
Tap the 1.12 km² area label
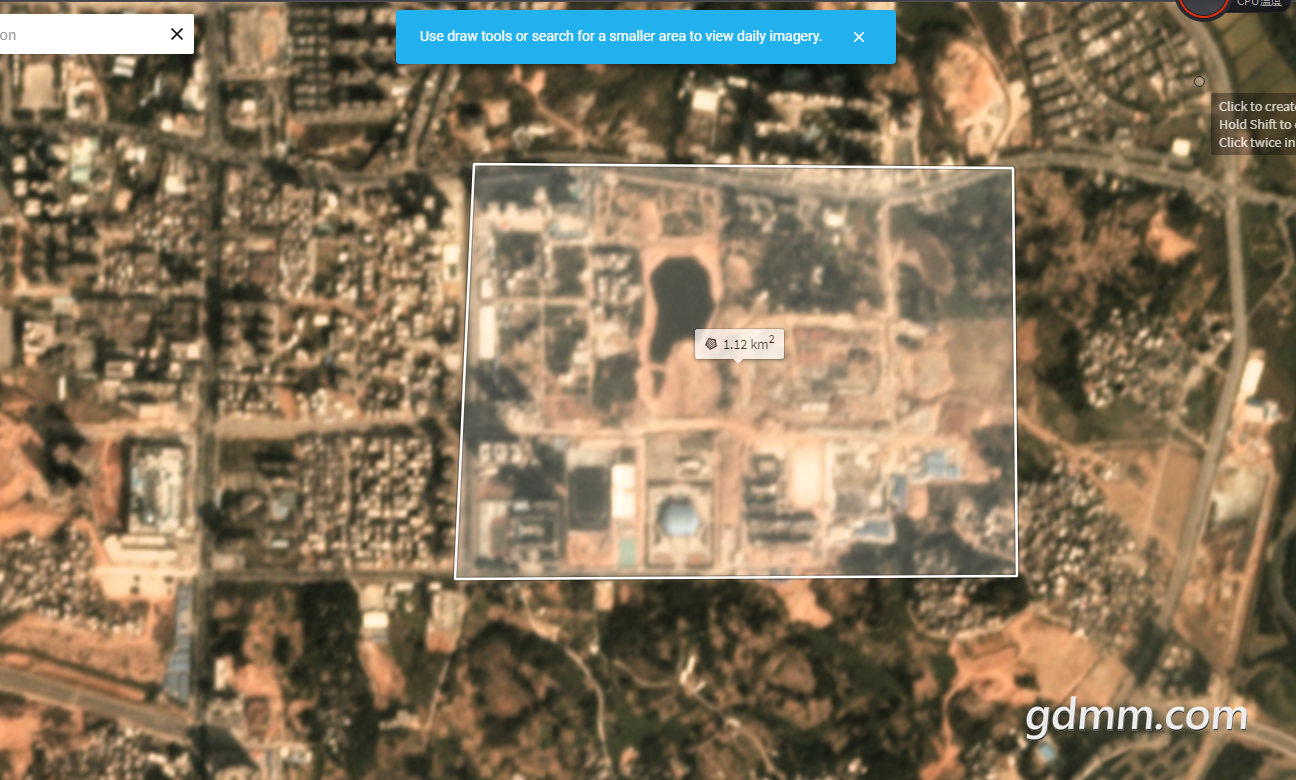click(x=738, y=344)
